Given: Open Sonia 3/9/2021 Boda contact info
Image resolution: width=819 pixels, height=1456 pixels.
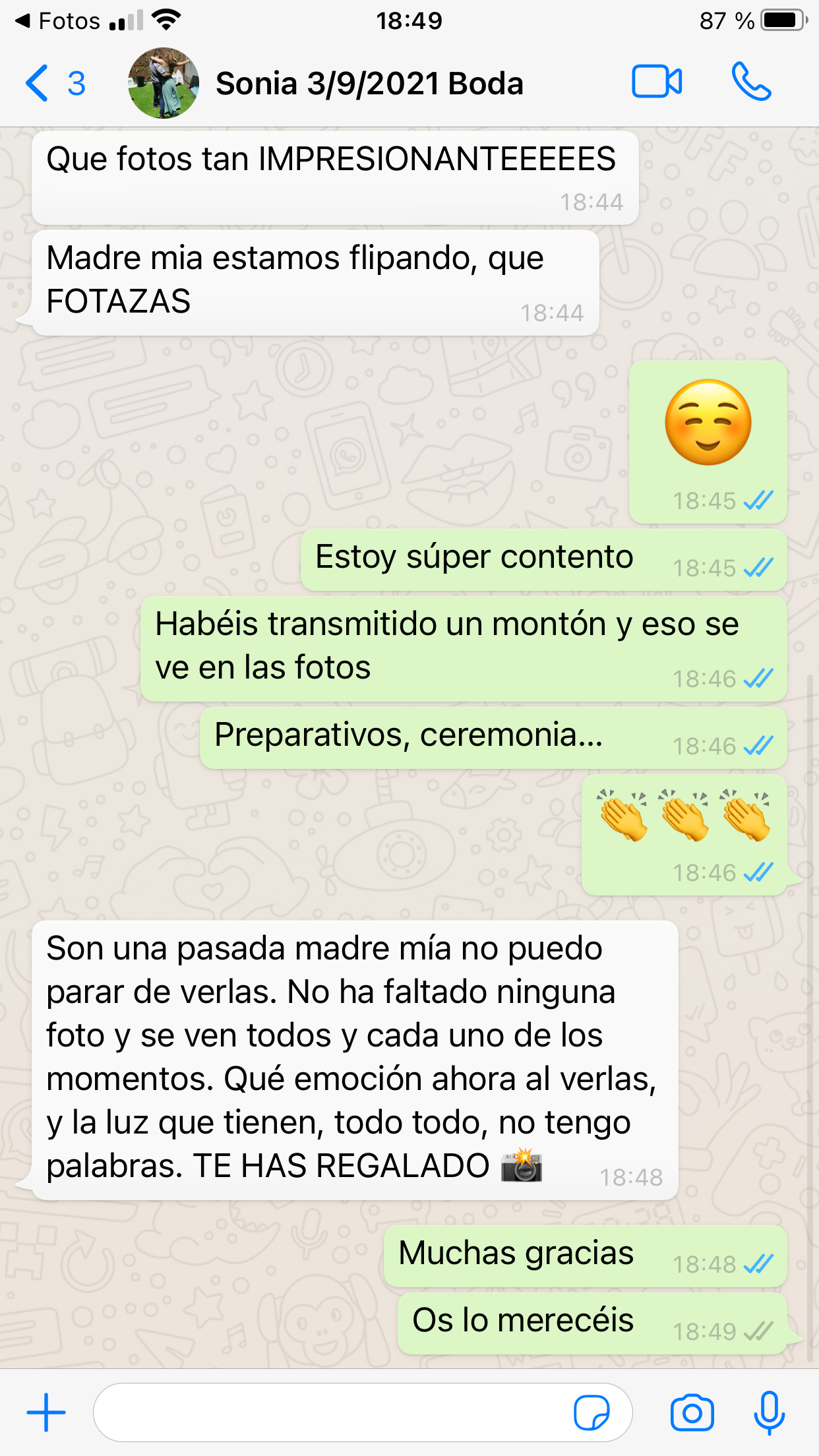Looking at the screenshot, I should click(x=369, y=84).
